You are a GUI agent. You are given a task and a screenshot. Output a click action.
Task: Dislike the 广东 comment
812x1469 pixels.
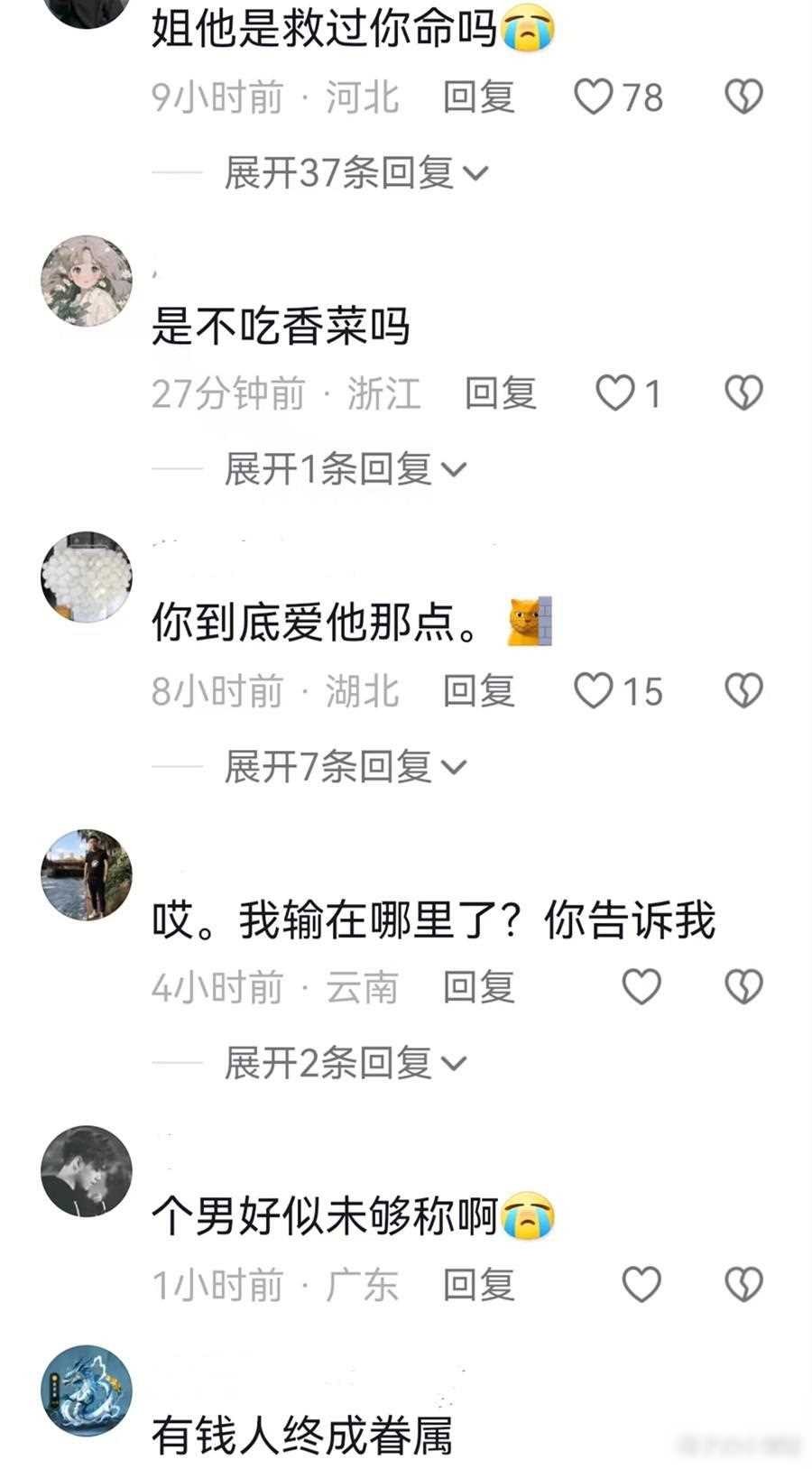[x=743, y=1284]
